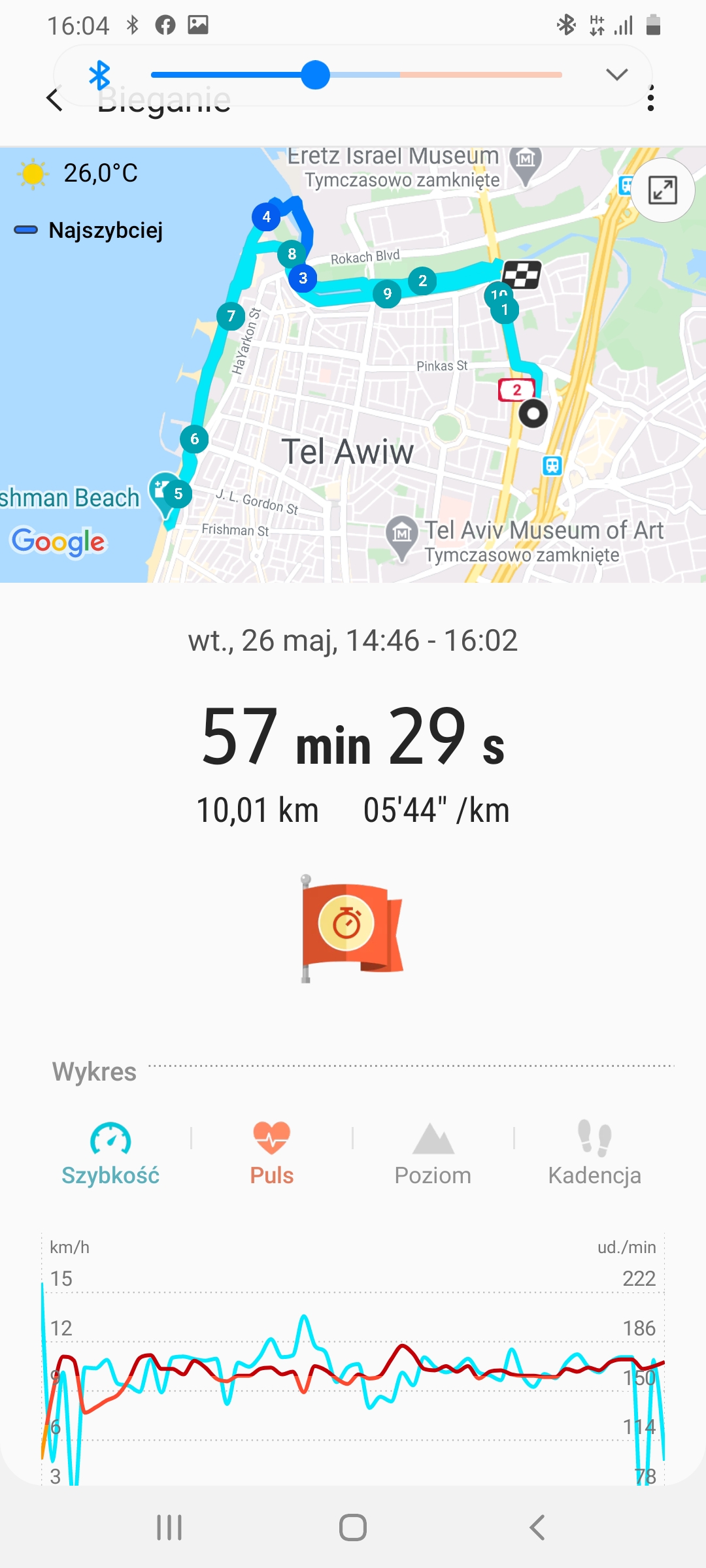The height and width of the screenshot is (1568, 706).
Task: Switch to the Poziom elevation chart
Action: (x=433, y=1154)
